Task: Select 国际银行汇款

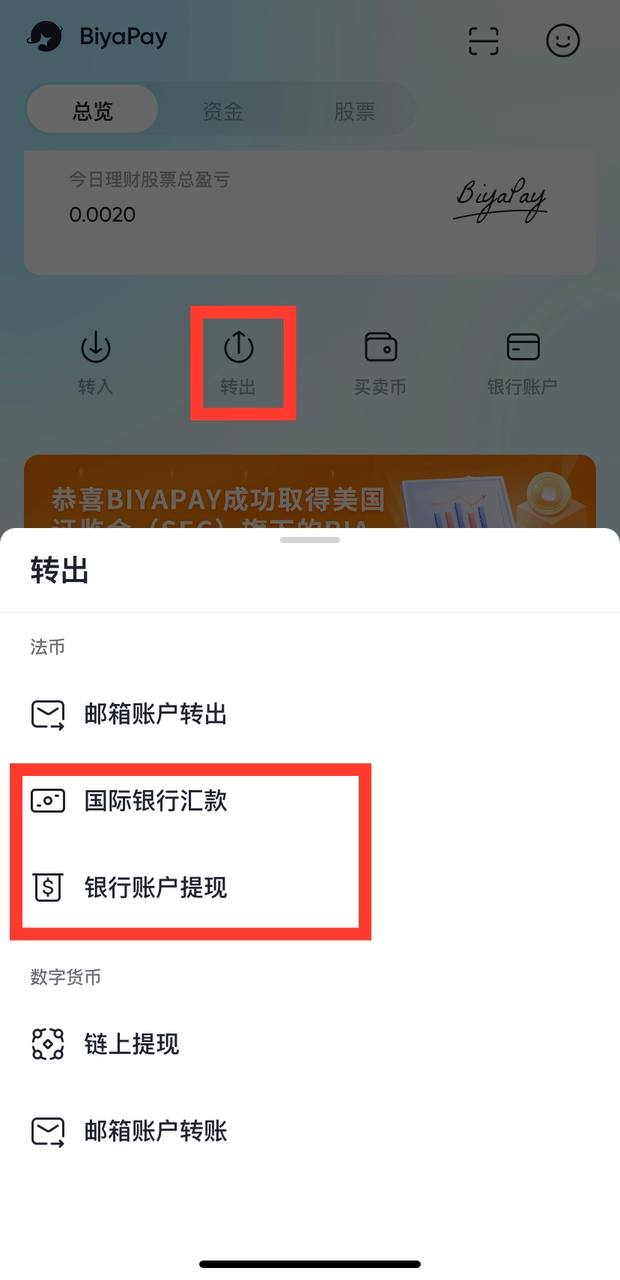Action: point(155,801)
